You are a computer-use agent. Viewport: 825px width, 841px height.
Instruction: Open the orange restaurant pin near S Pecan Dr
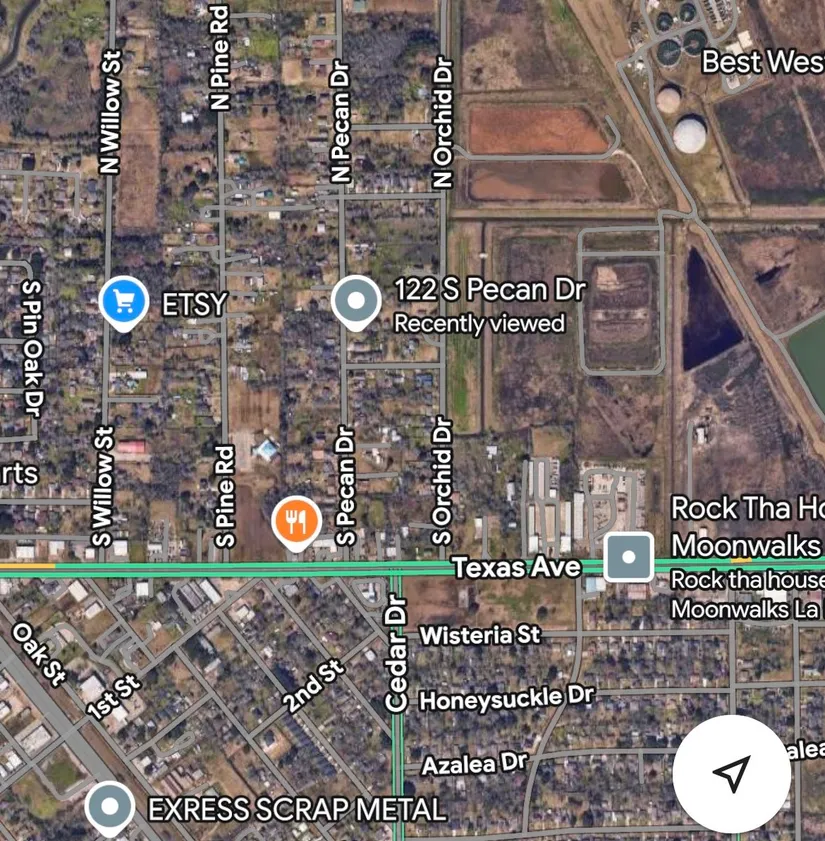point(296,522)
